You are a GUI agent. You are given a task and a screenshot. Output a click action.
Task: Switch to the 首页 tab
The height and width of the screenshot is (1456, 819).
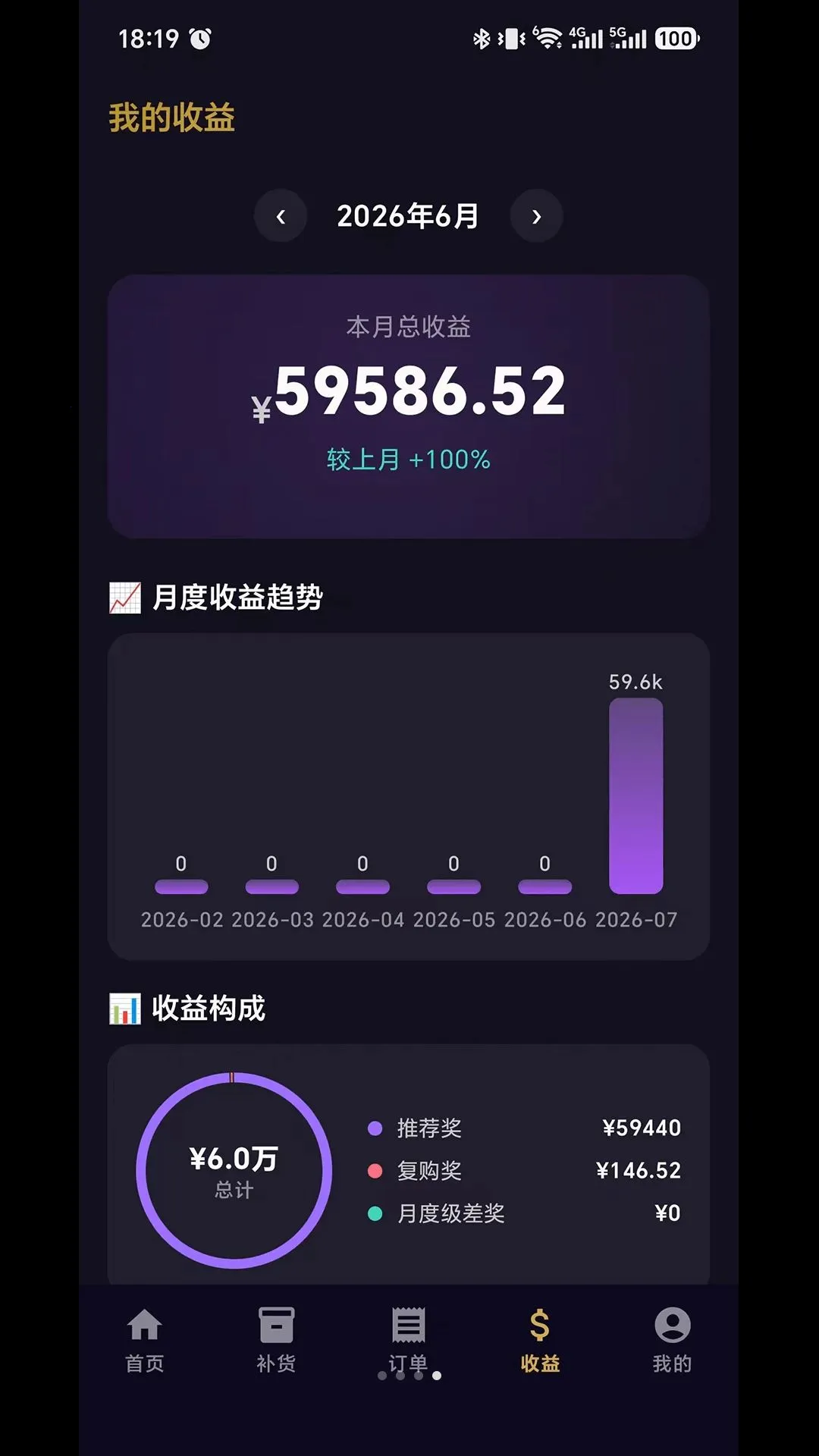pyautogui.click(x=145, y=1340)
